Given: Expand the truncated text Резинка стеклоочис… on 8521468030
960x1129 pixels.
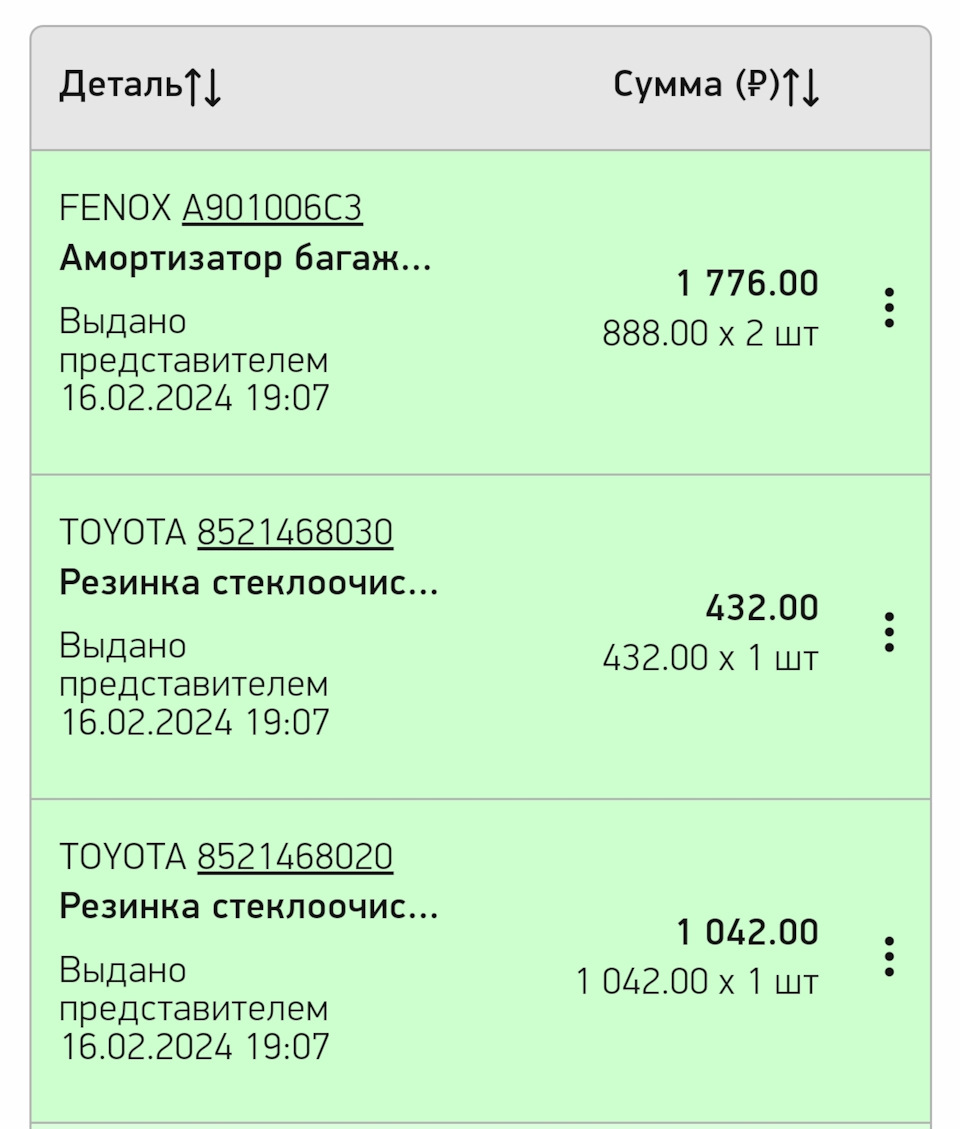Looking at the screenshot, I should click(250, 584).
